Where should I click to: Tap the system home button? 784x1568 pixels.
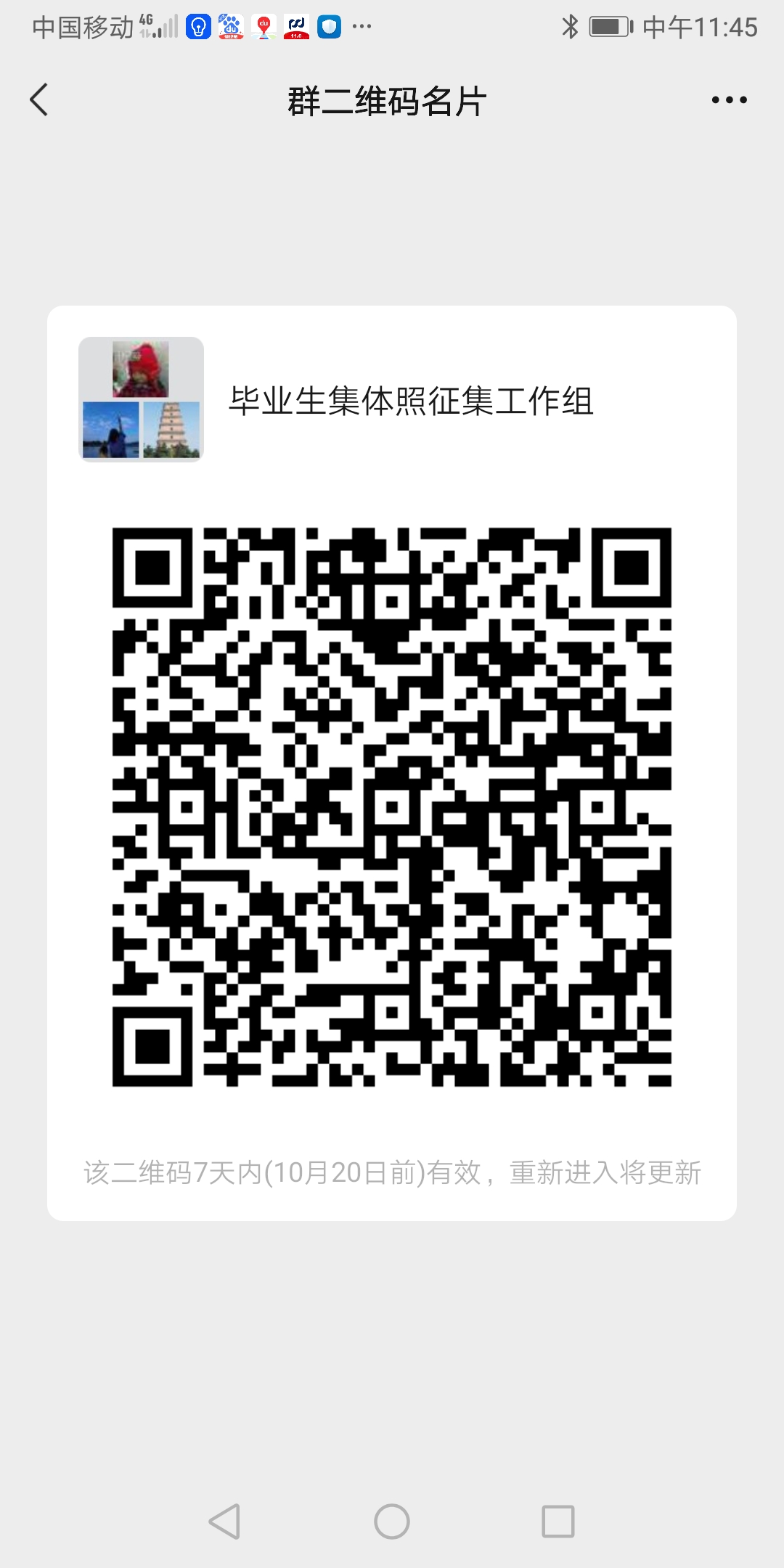[392, 1521]
